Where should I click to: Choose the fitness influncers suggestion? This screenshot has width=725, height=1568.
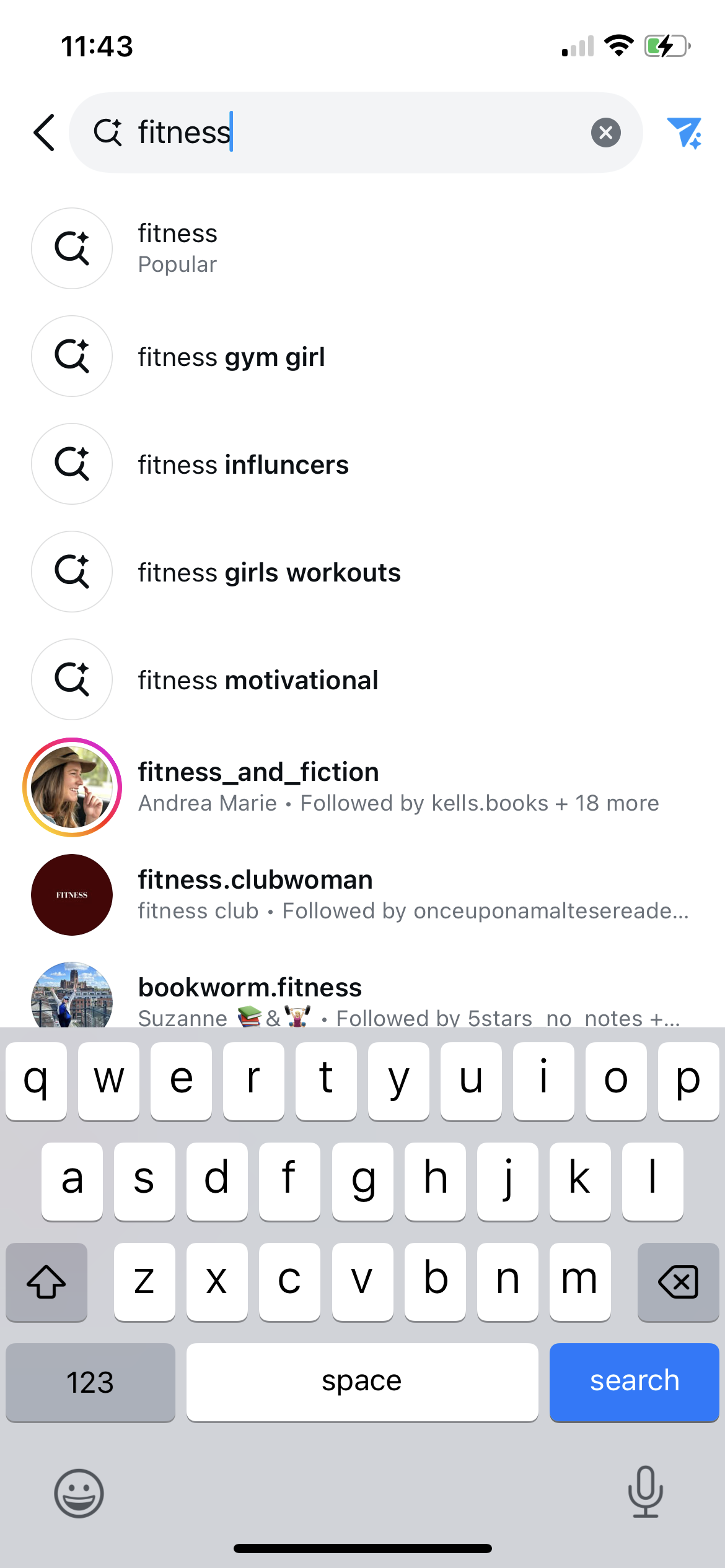(242, 464)
